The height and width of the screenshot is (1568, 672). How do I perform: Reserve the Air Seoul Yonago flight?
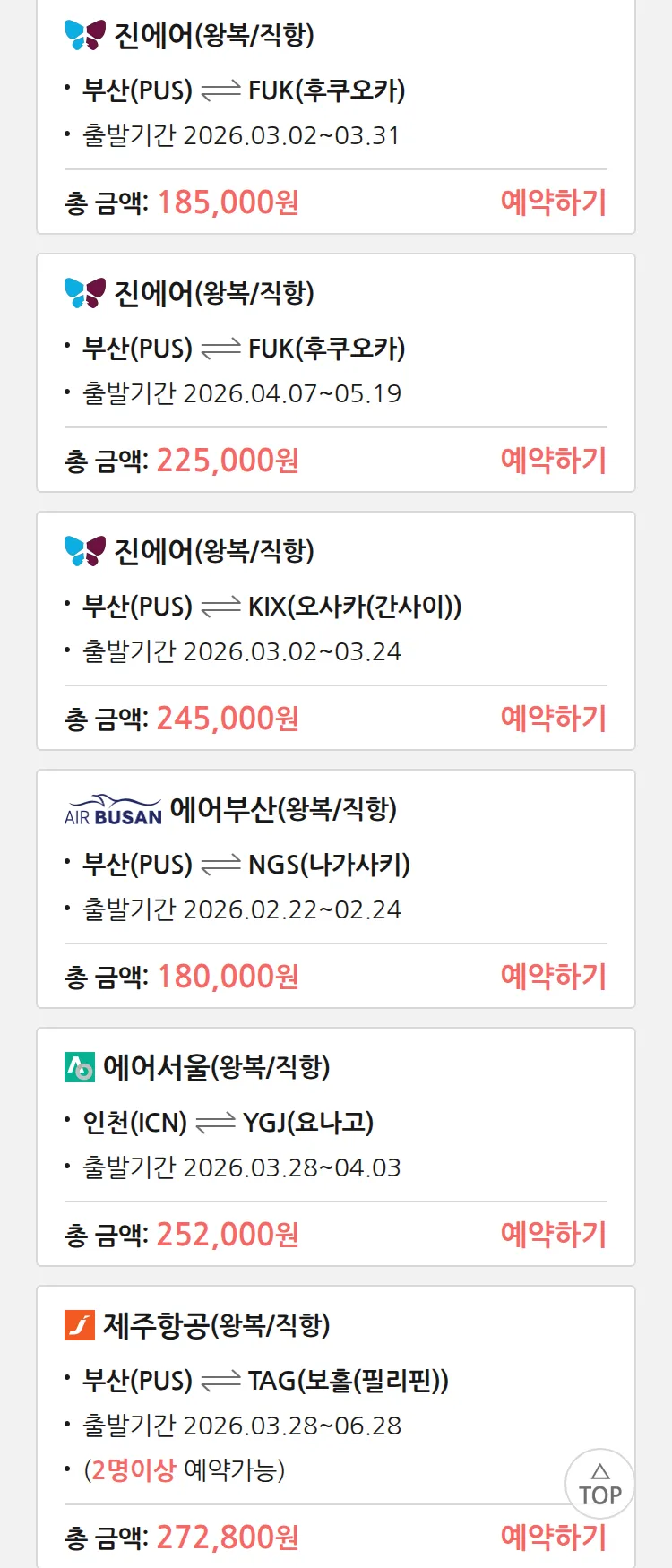click(x=553, y=1235)
